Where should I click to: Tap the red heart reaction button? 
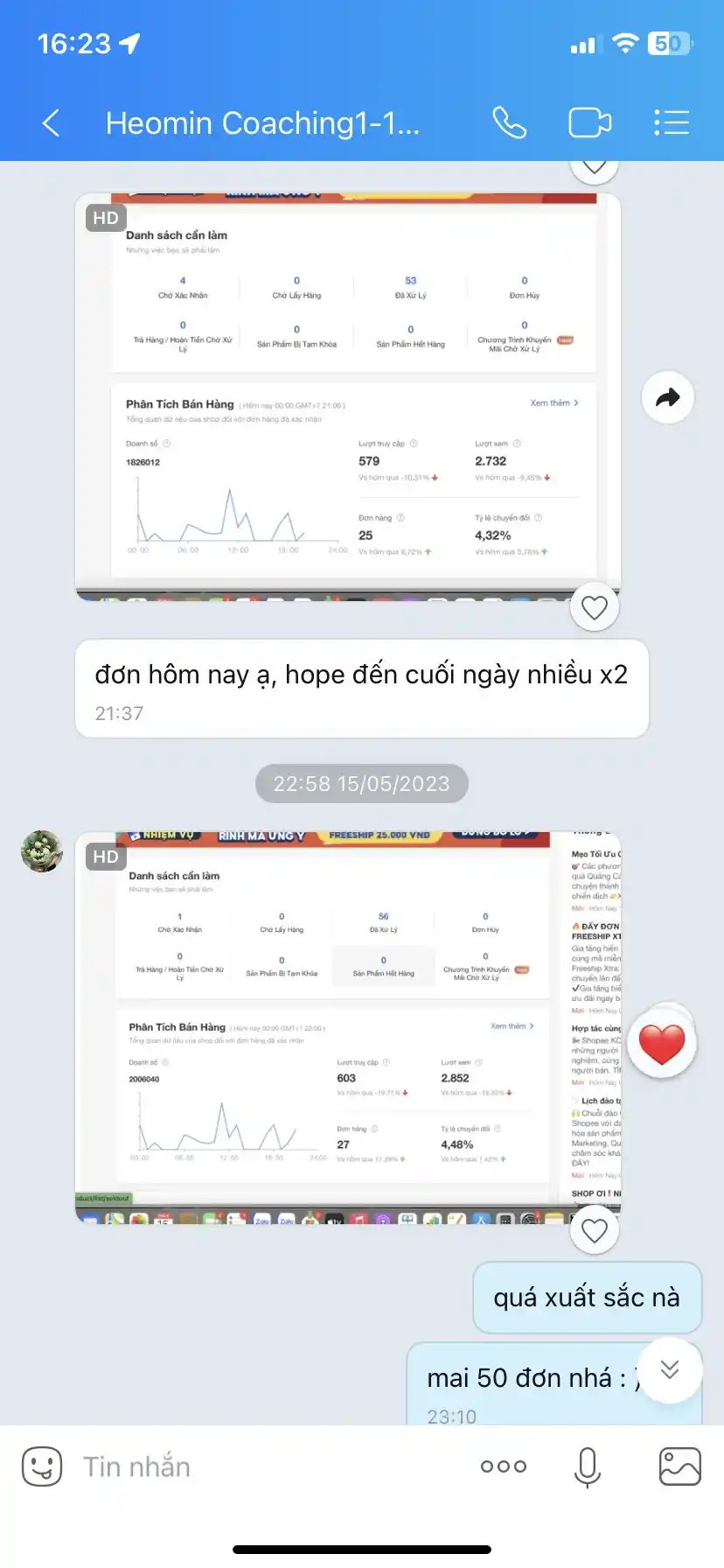click(662, 1044)
